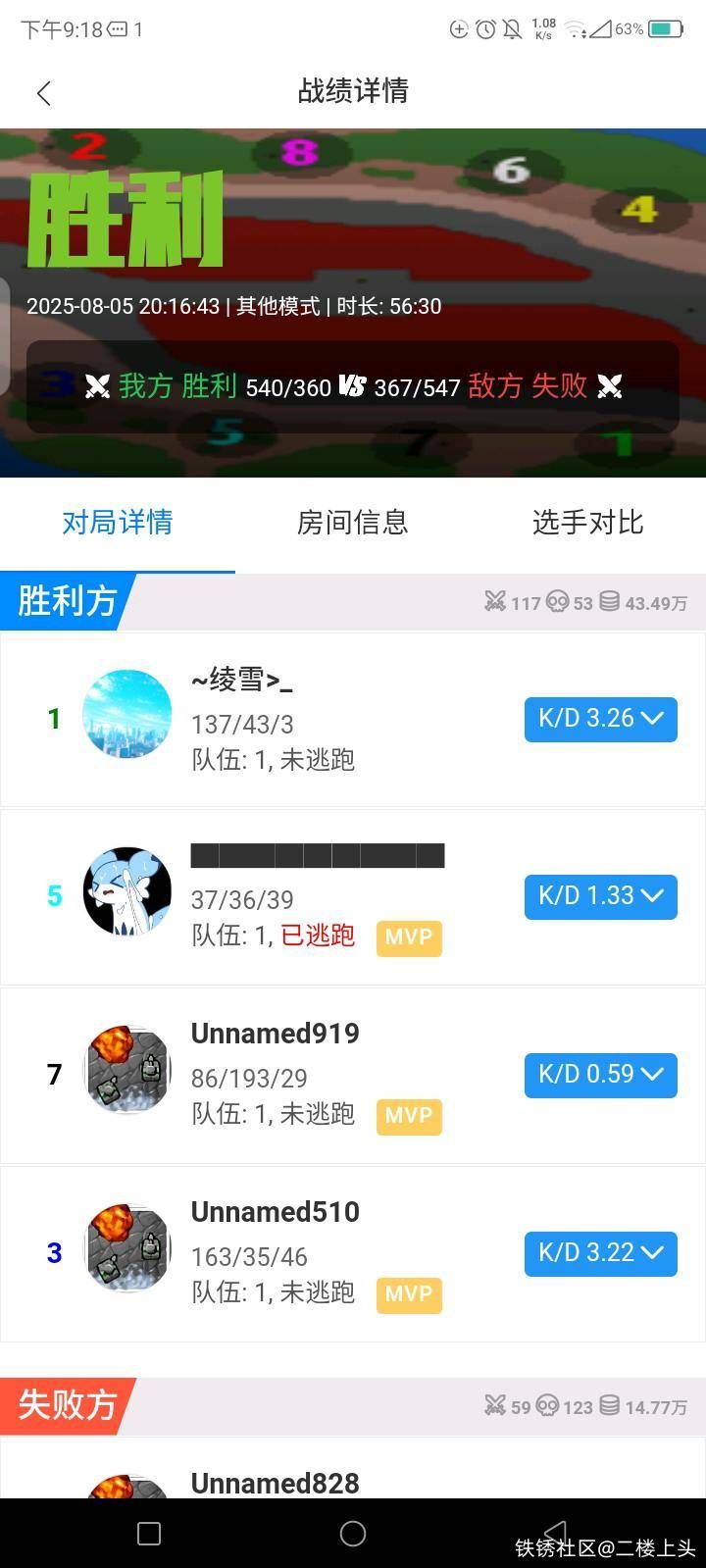This screenshot has height=1568, width=706.
Task: Expand the K/D 1.33 player details
Action: tap(600, 896)
